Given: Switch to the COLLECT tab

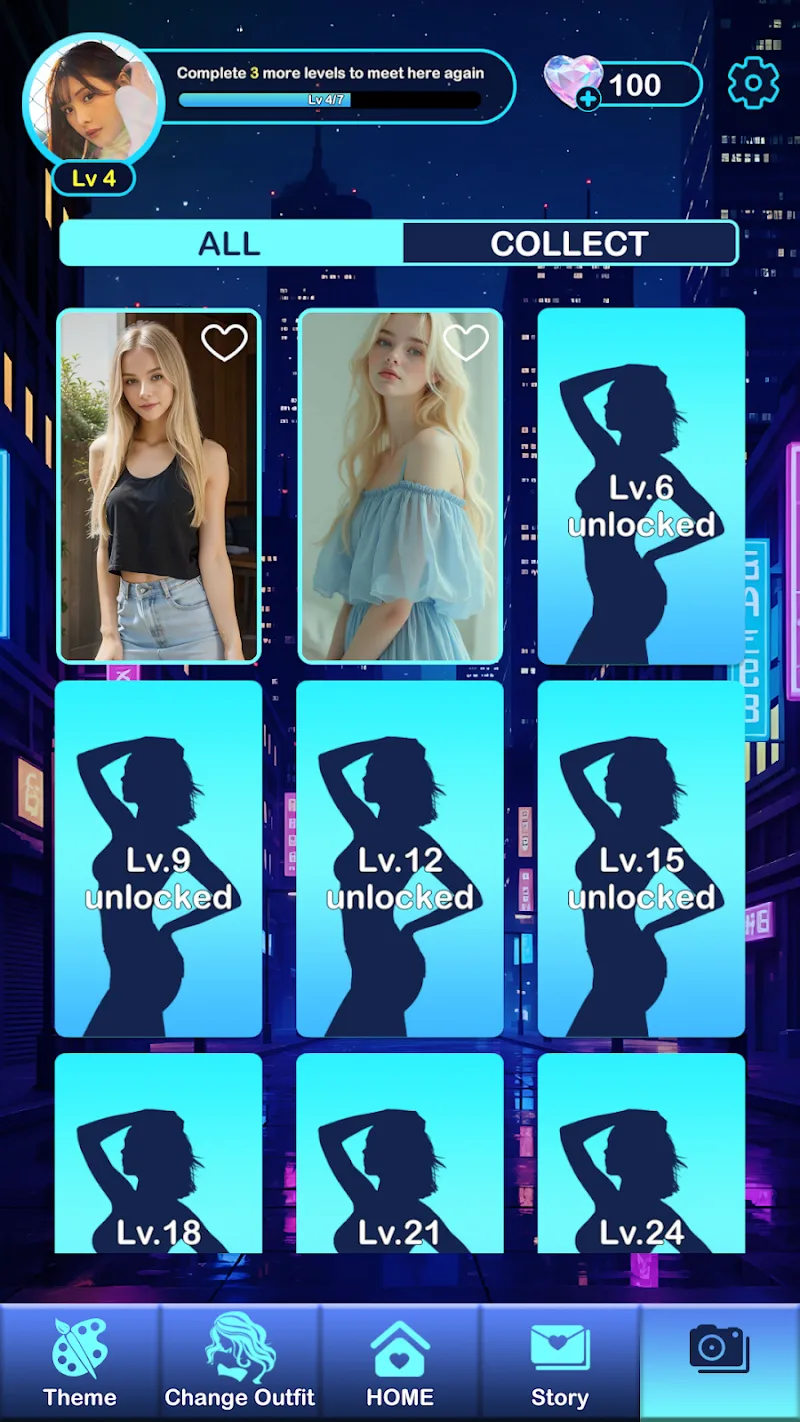Looking at the screenshot, I should 569,244.
